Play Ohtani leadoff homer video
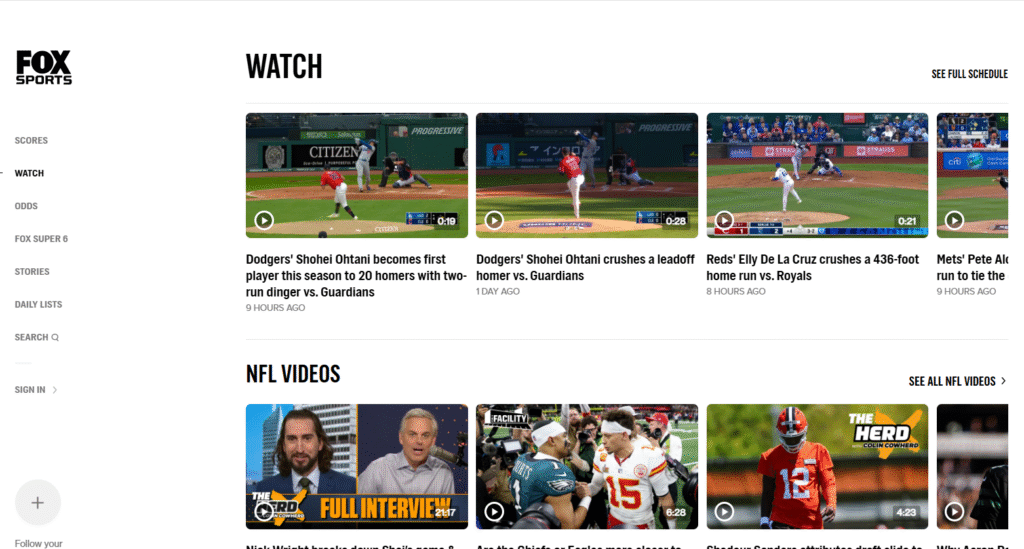This screenshot has width=1024, height=549. [586, 175]
